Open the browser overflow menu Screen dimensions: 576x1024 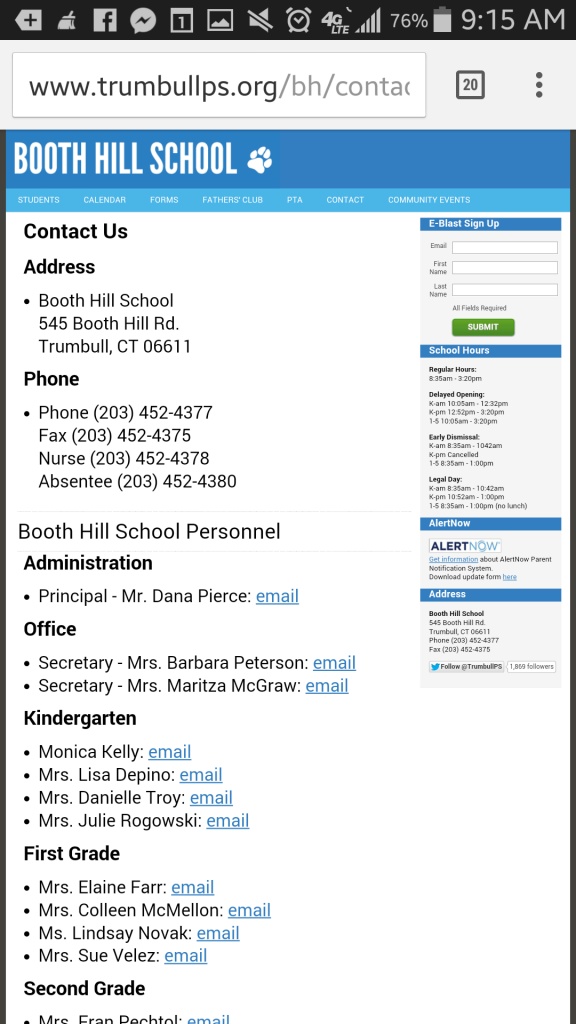(539, 85)
